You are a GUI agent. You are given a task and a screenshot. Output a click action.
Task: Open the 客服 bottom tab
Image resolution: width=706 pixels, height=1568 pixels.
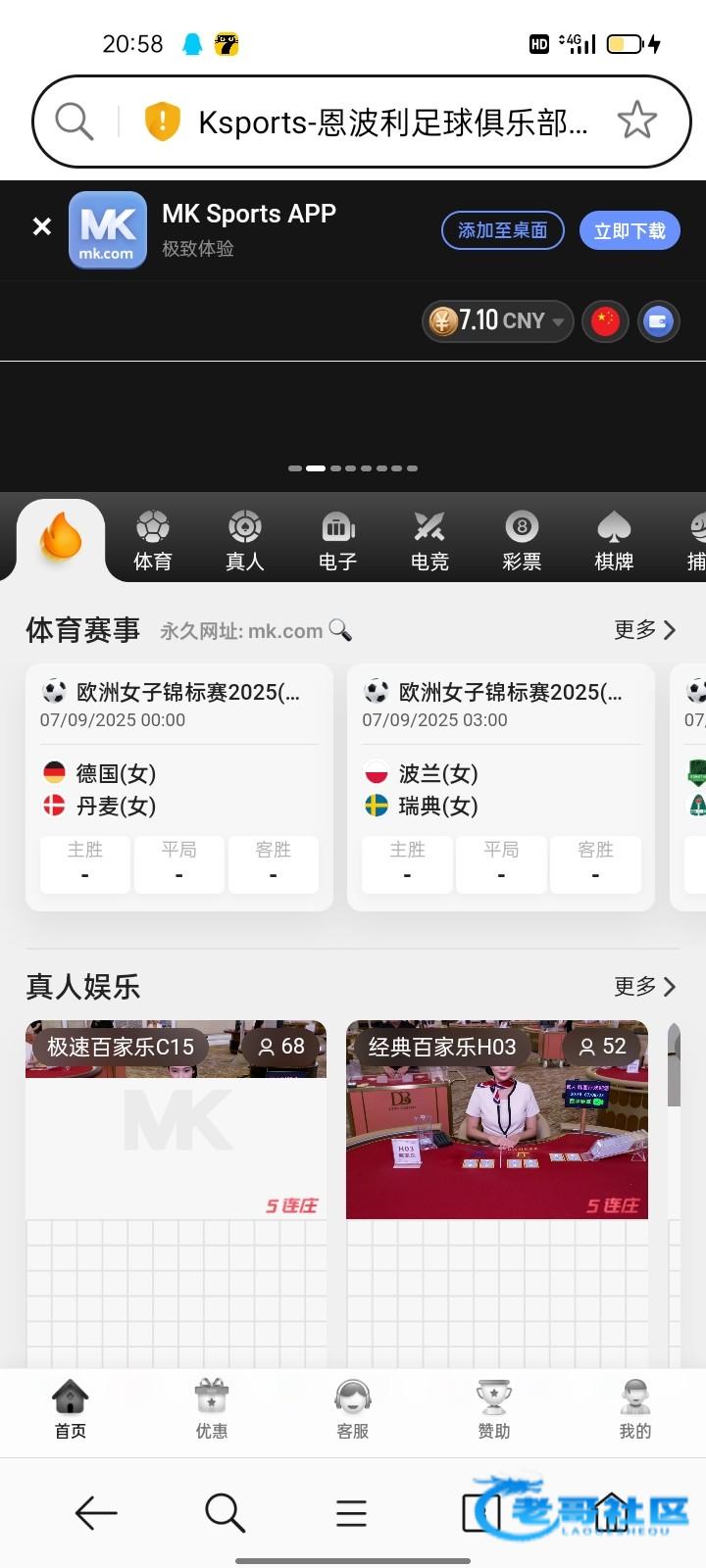tap(353, 1409)
